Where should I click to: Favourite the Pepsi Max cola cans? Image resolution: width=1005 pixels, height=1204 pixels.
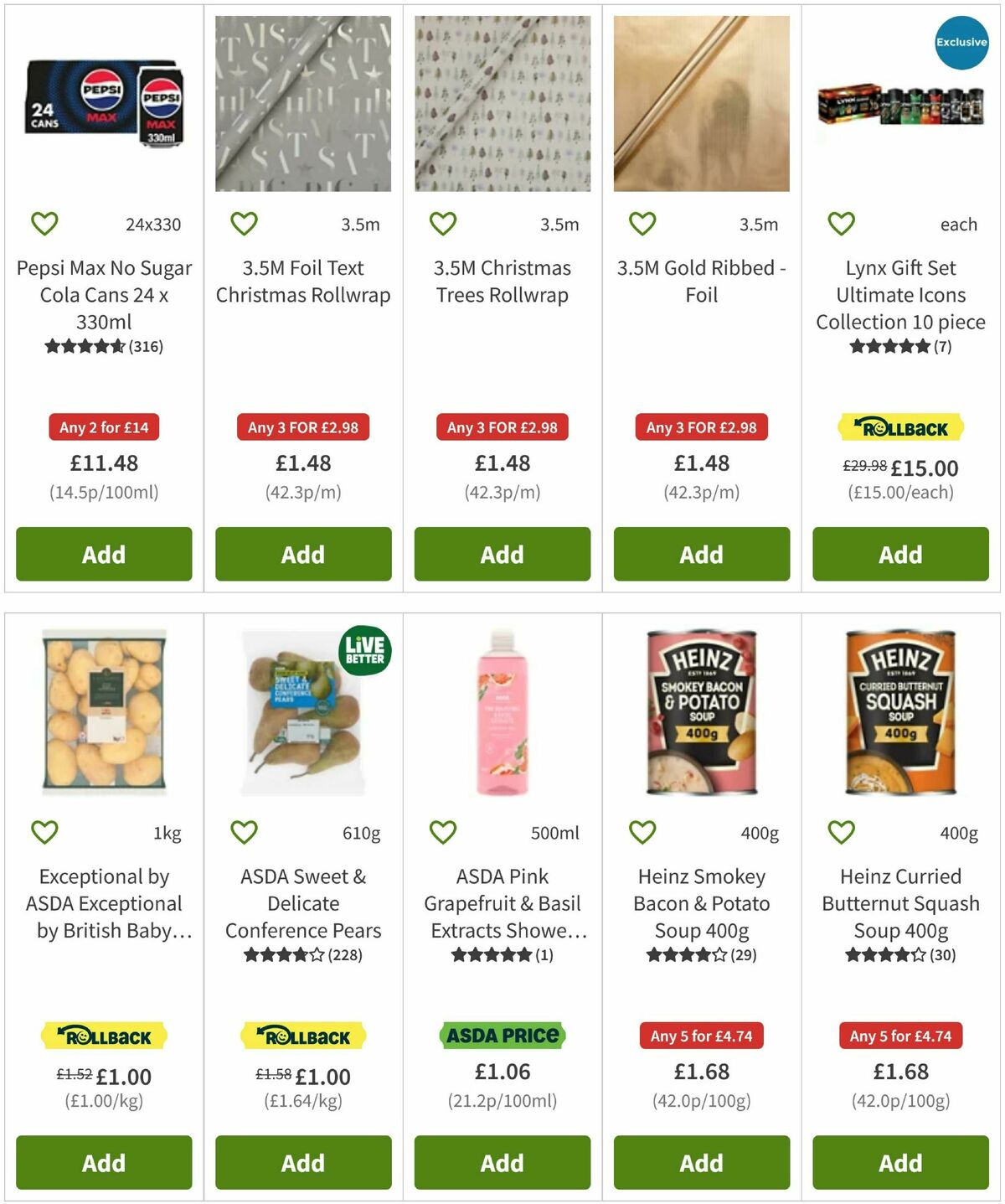pos(44,223)
